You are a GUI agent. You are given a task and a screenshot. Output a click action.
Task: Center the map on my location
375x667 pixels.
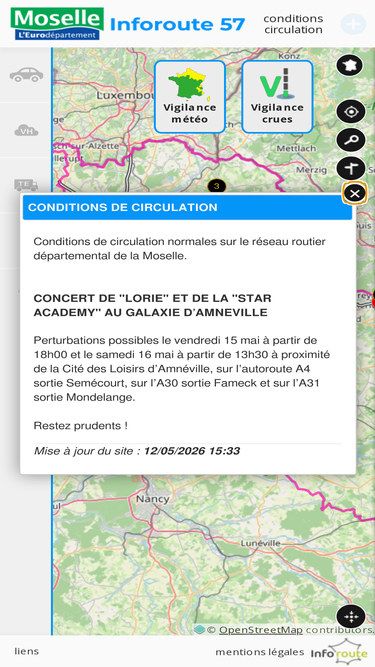[x=351, y=112]
